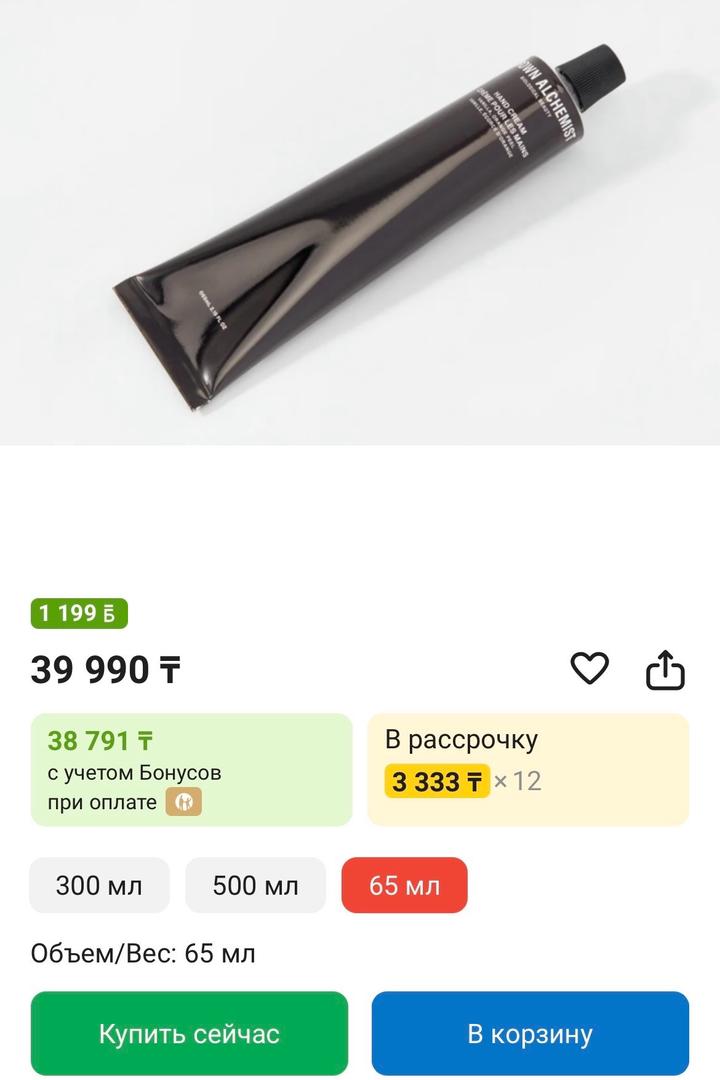Tap Купить сейчас to buy now
The width and height of the screenshot is (720, 1080).
pyautogui.click(x=189, y=1033)
